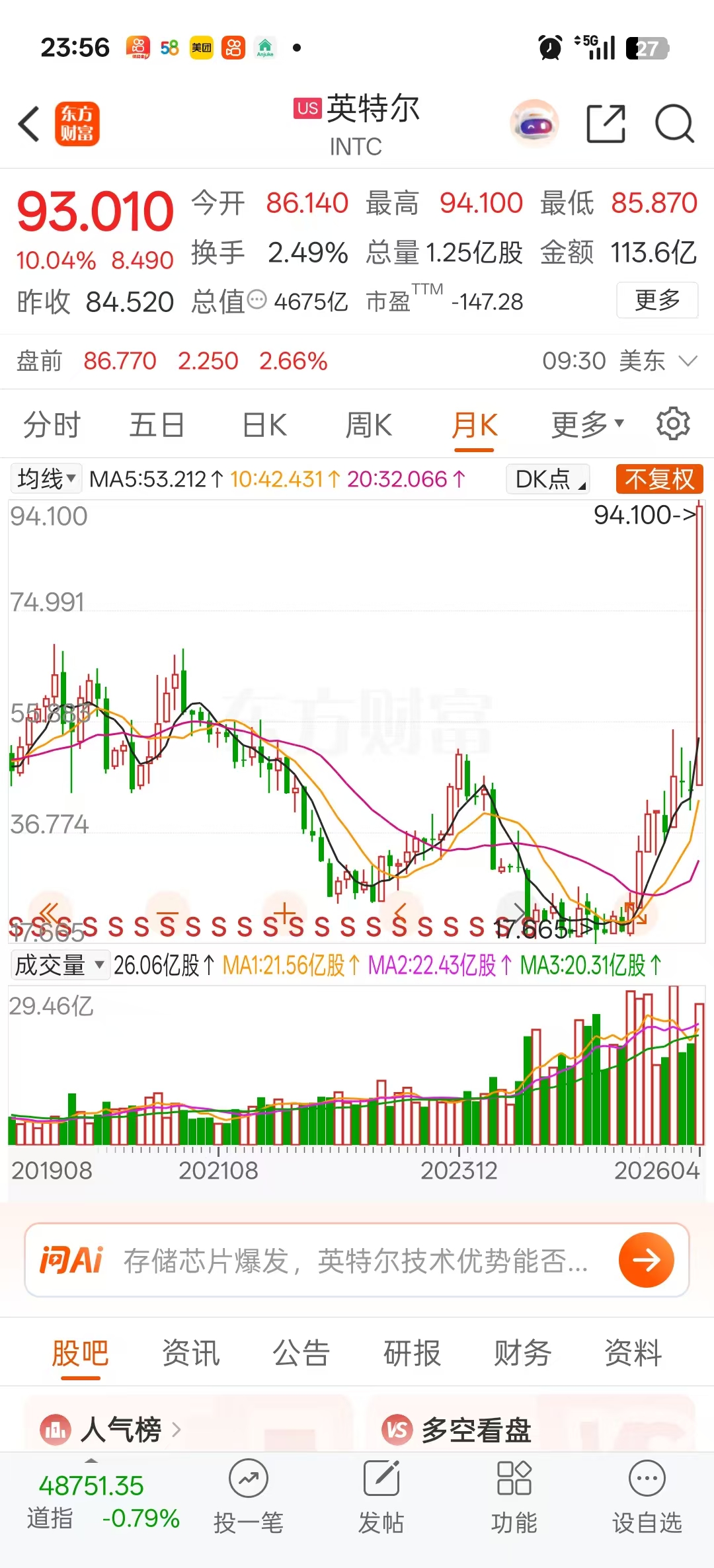Toggle the DK点 indicator

point(549,479)
